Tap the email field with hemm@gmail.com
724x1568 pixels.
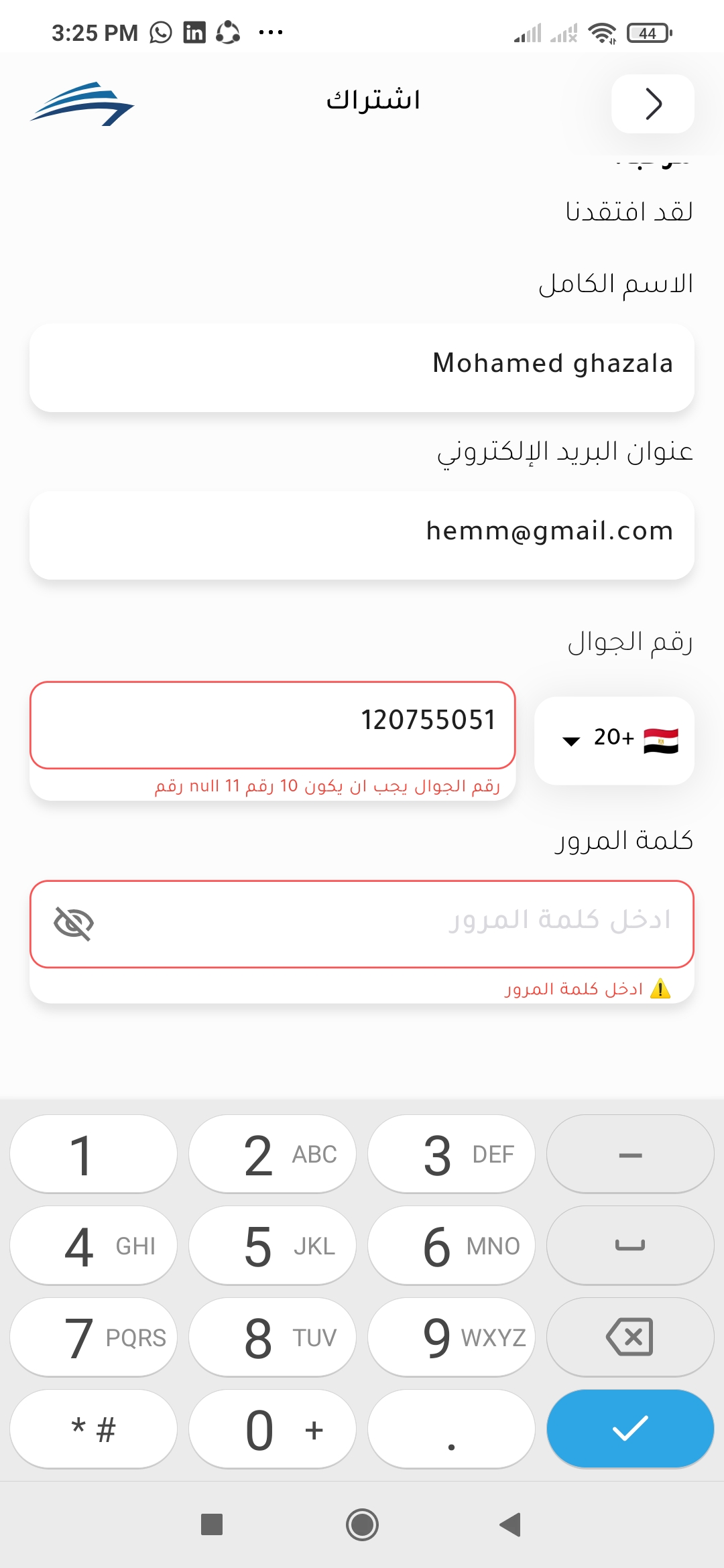[x=362, y=534]
